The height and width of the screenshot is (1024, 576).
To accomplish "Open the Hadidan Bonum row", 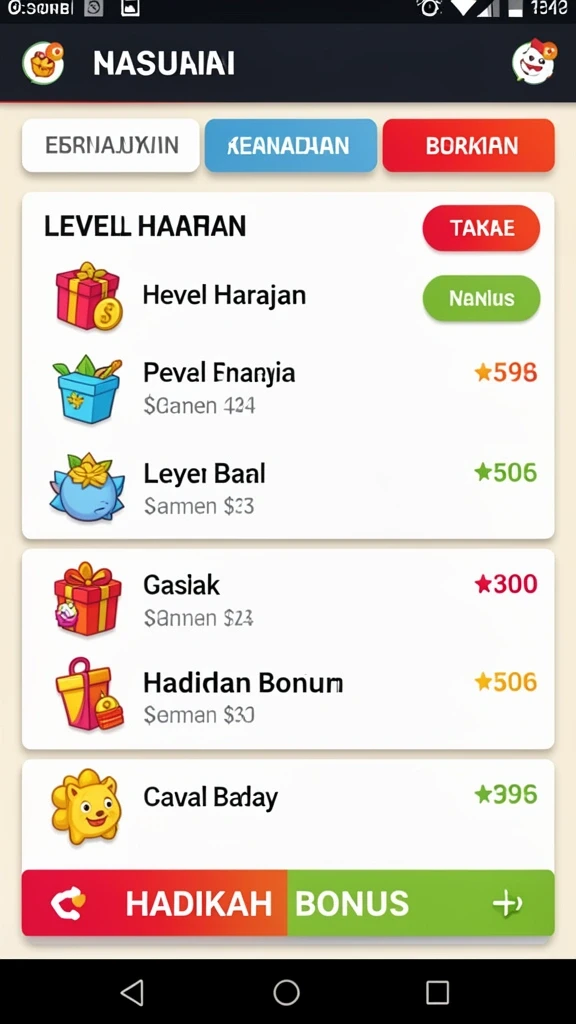I will point(288,696).
